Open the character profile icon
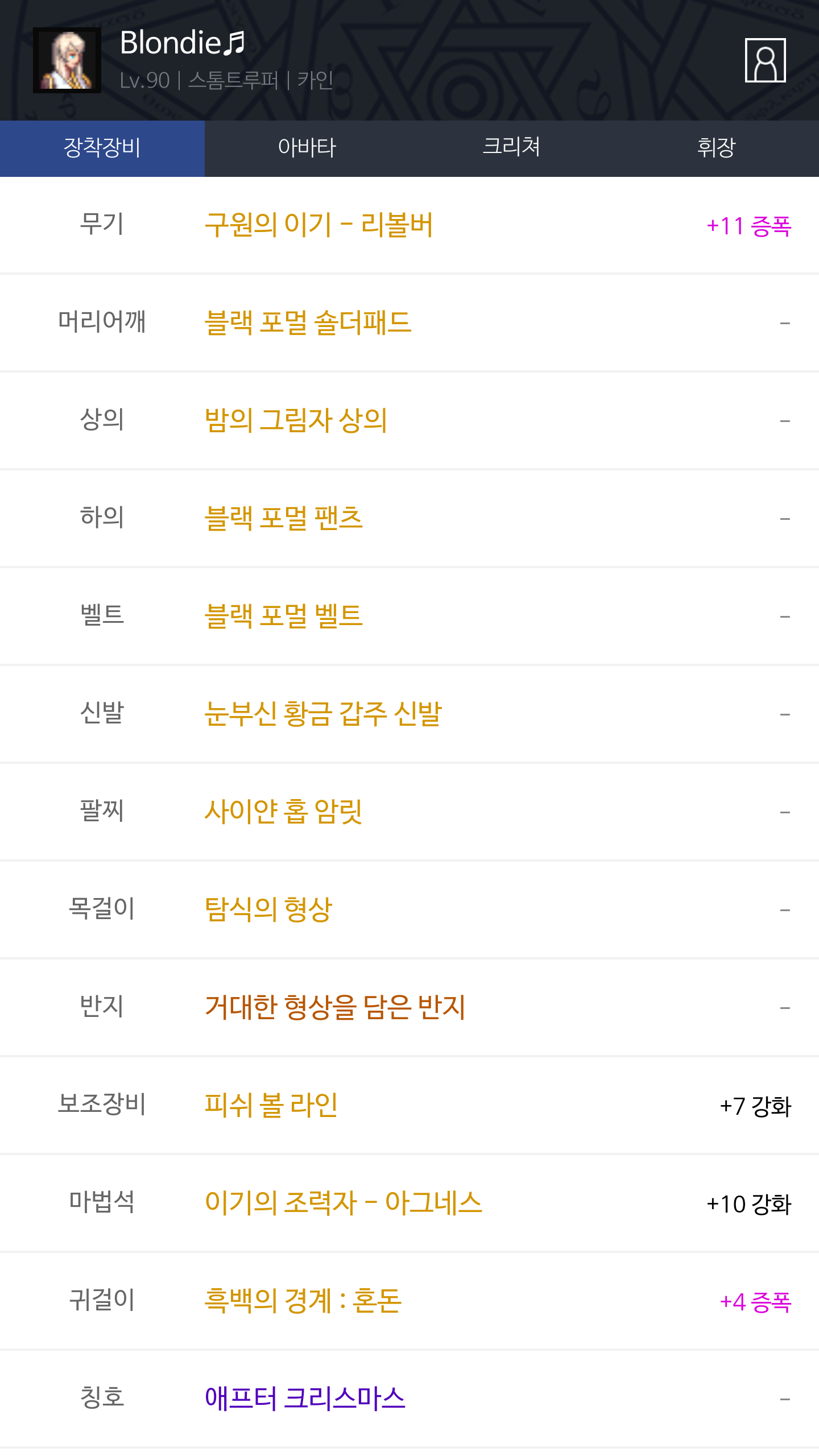Image resolution: width=819 pixels, height=1456 pixels. tap(765, 60)
